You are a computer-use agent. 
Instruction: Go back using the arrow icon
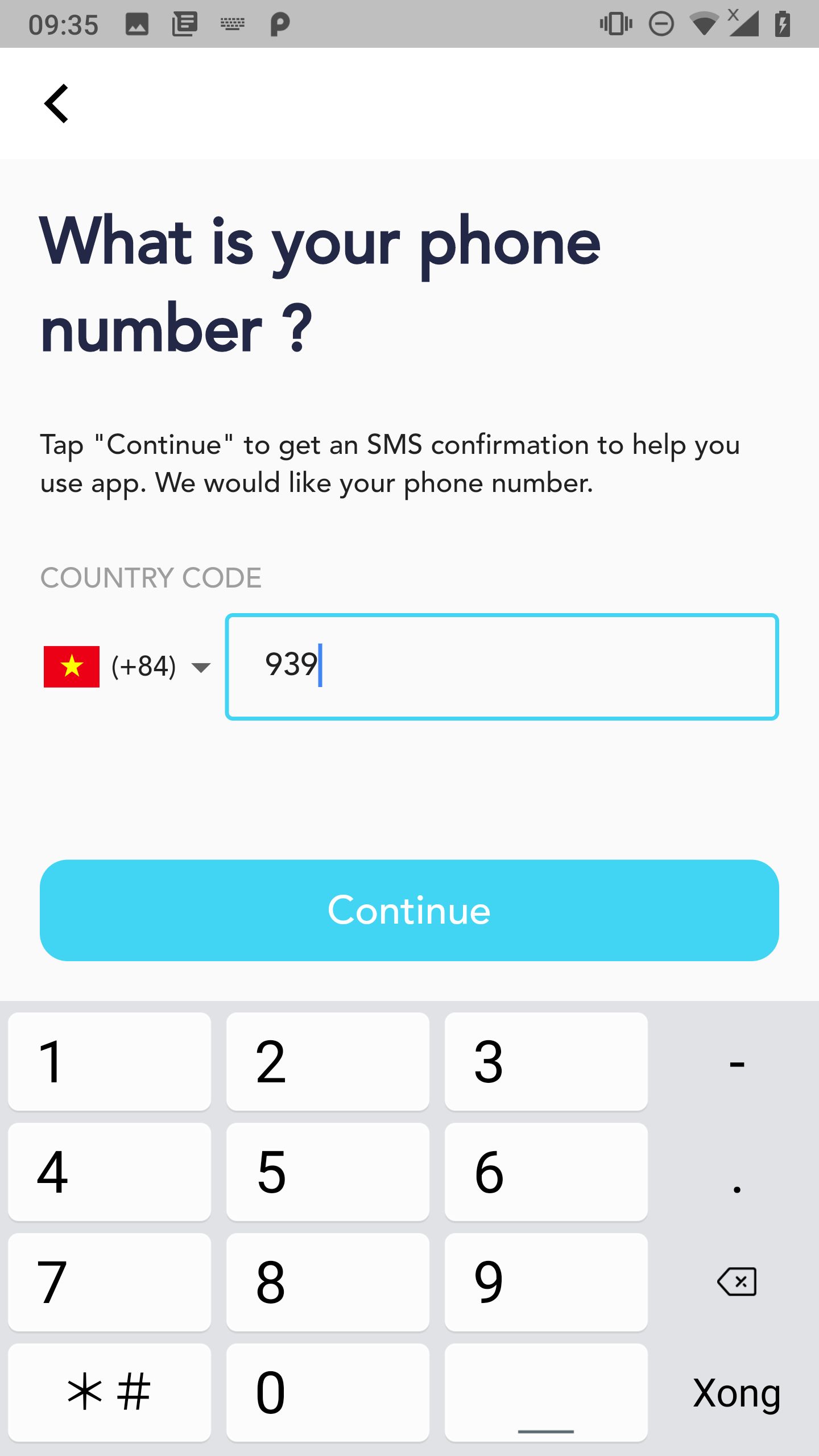[56, 104]
